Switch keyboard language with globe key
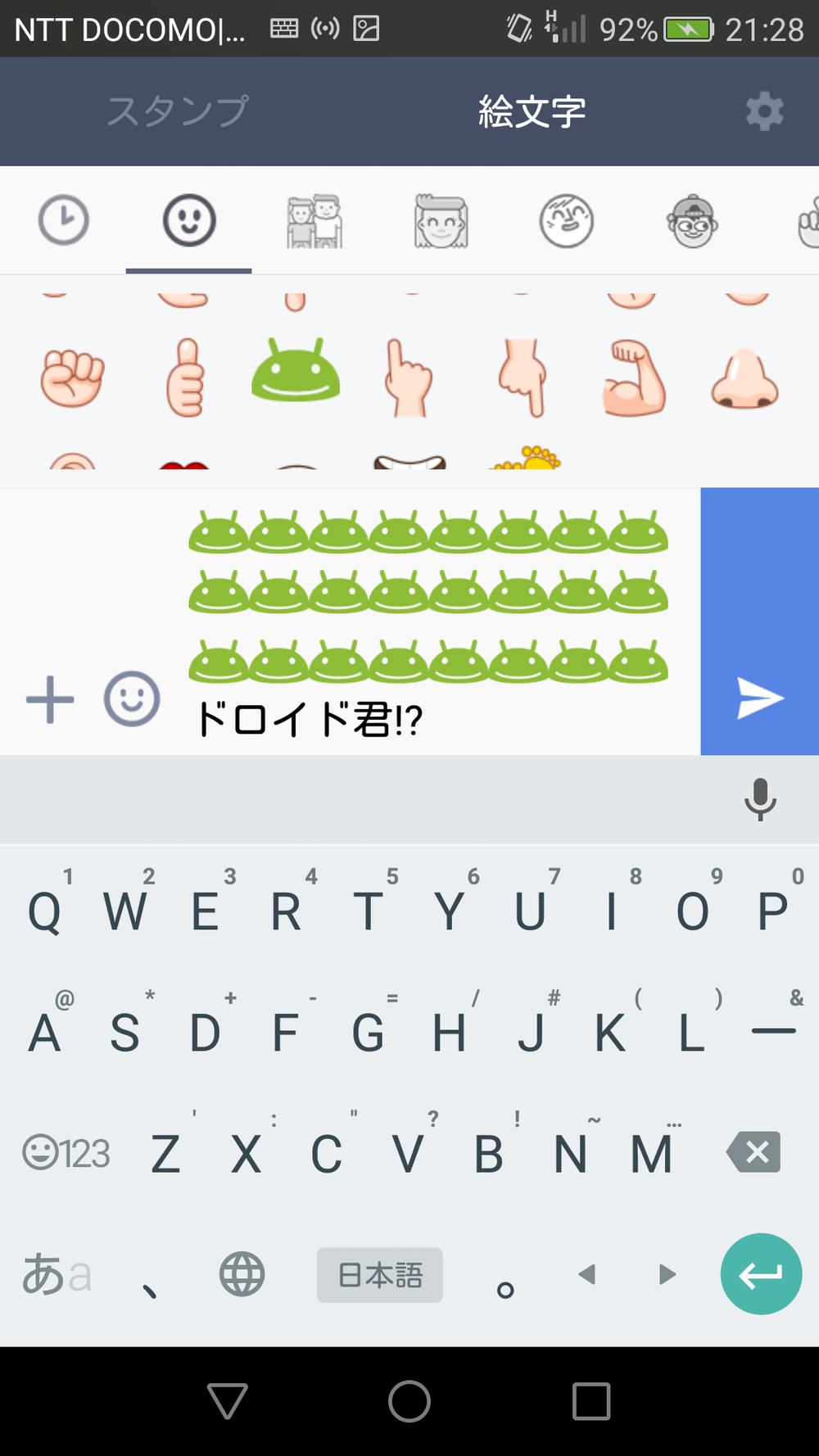 [x=242, y=1274]
